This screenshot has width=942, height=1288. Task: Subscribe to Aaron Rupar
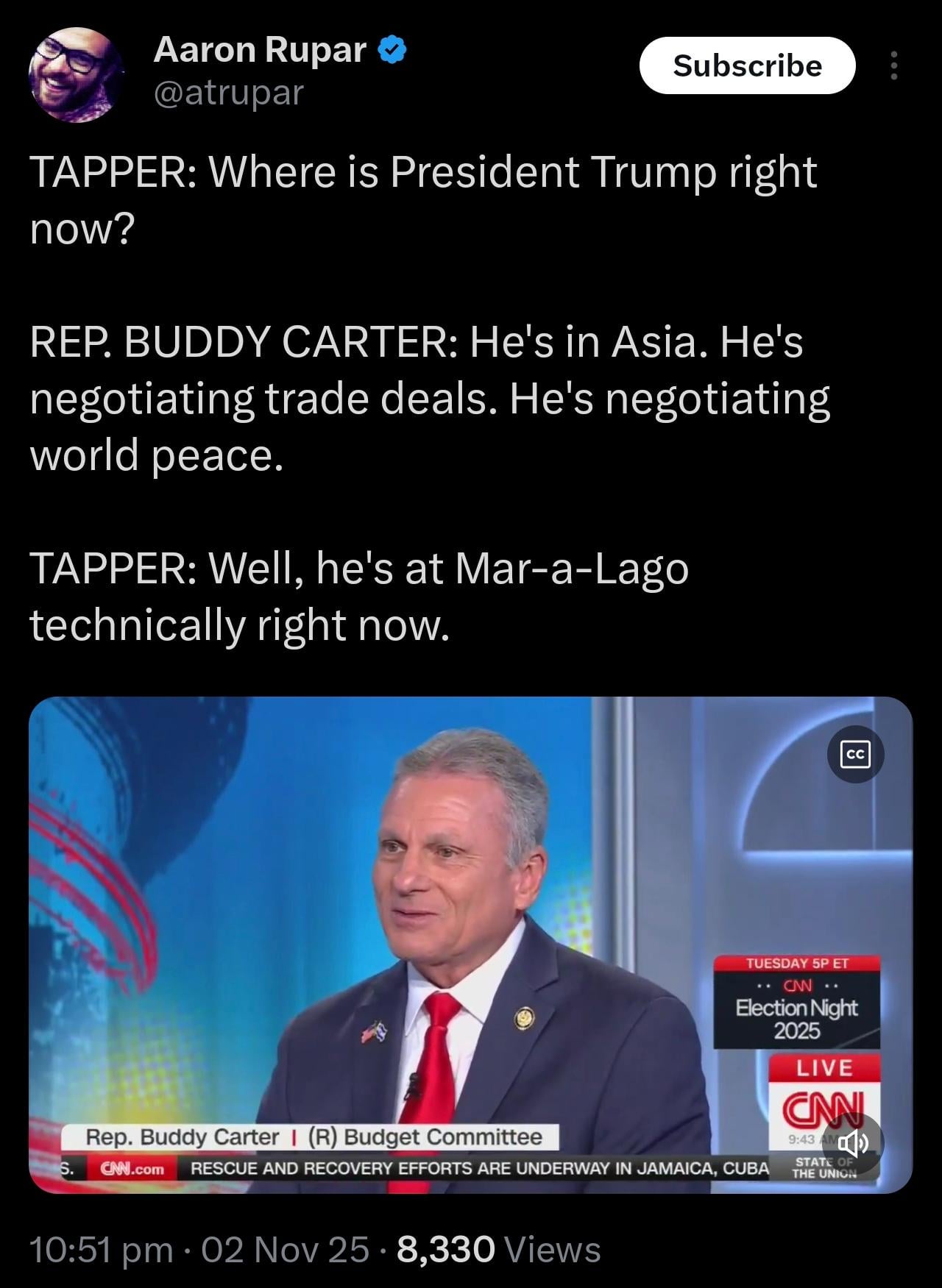747,65
